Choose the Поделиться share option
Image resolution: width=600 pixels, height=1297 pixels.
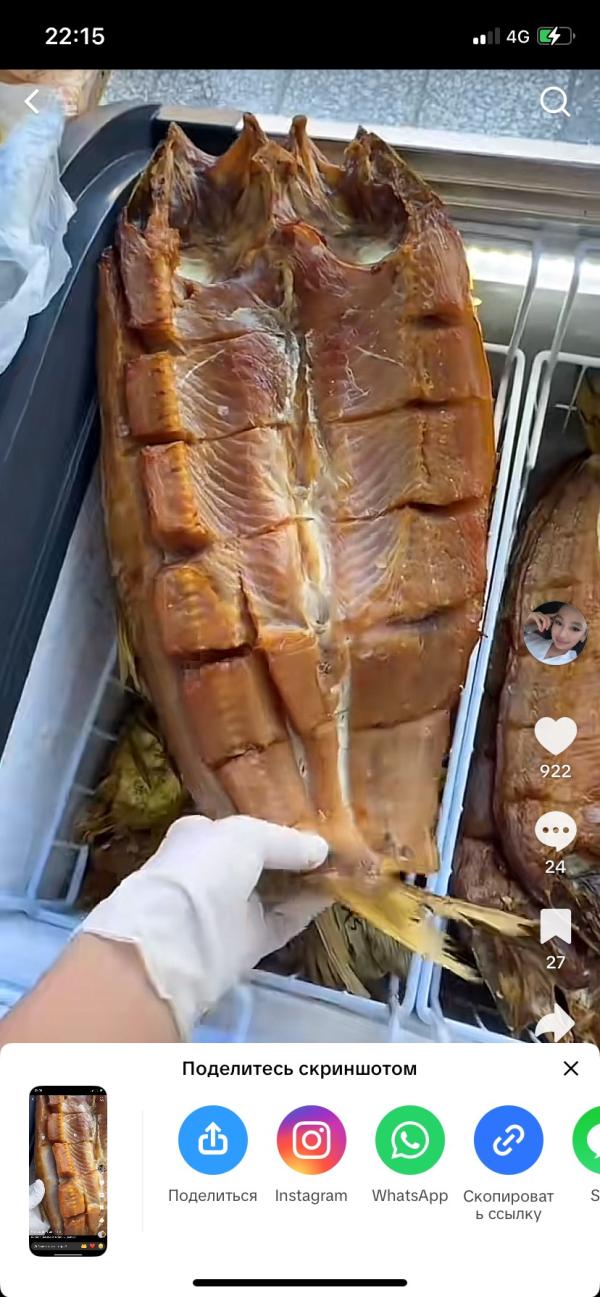[213, 1141]
